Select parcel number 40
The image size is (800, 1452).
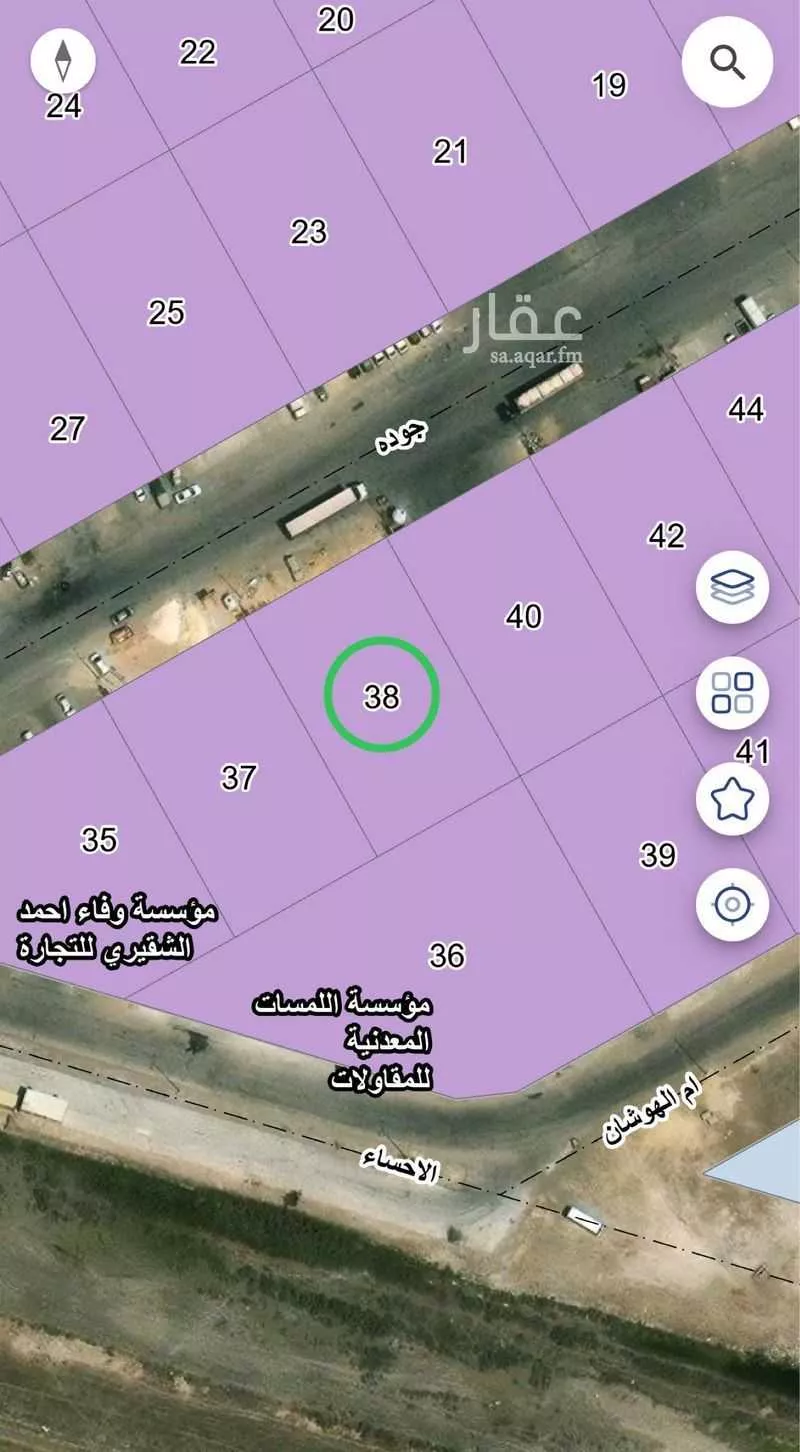click(525, 614)
